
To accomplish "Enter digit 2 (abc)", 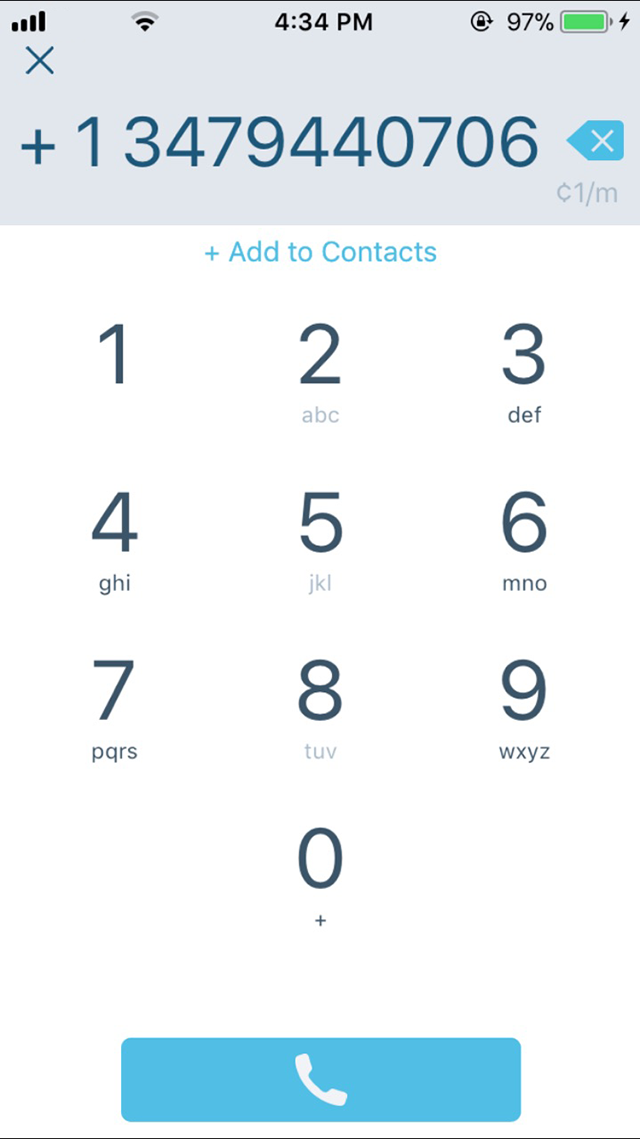I will pos(320,370).
